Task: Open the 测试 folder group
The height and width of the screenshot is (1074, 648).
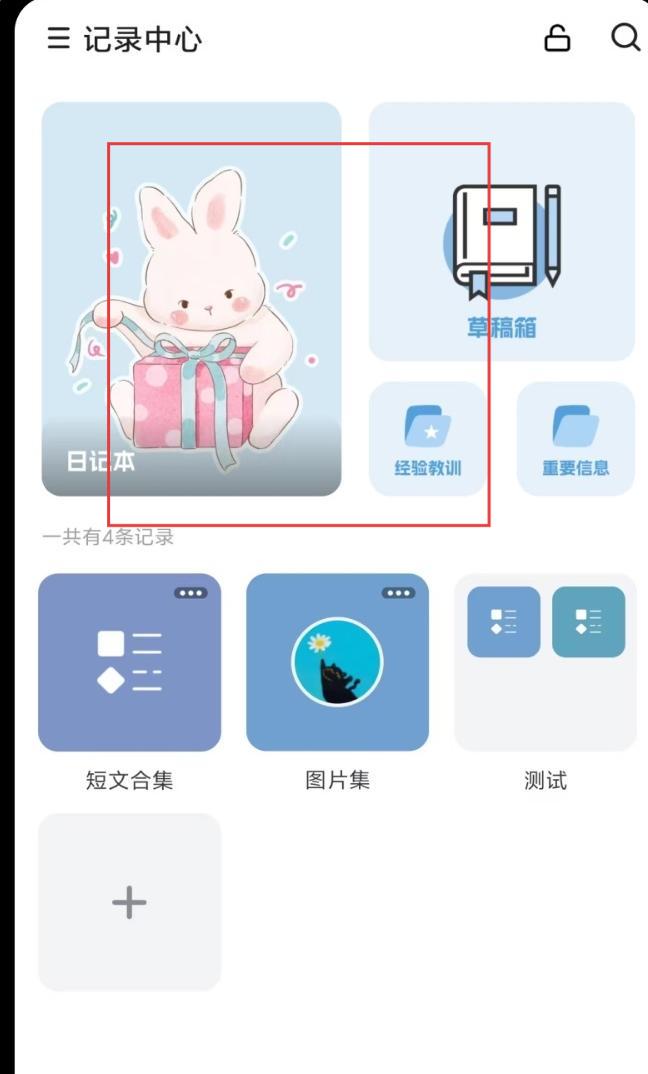Action: 545,662
